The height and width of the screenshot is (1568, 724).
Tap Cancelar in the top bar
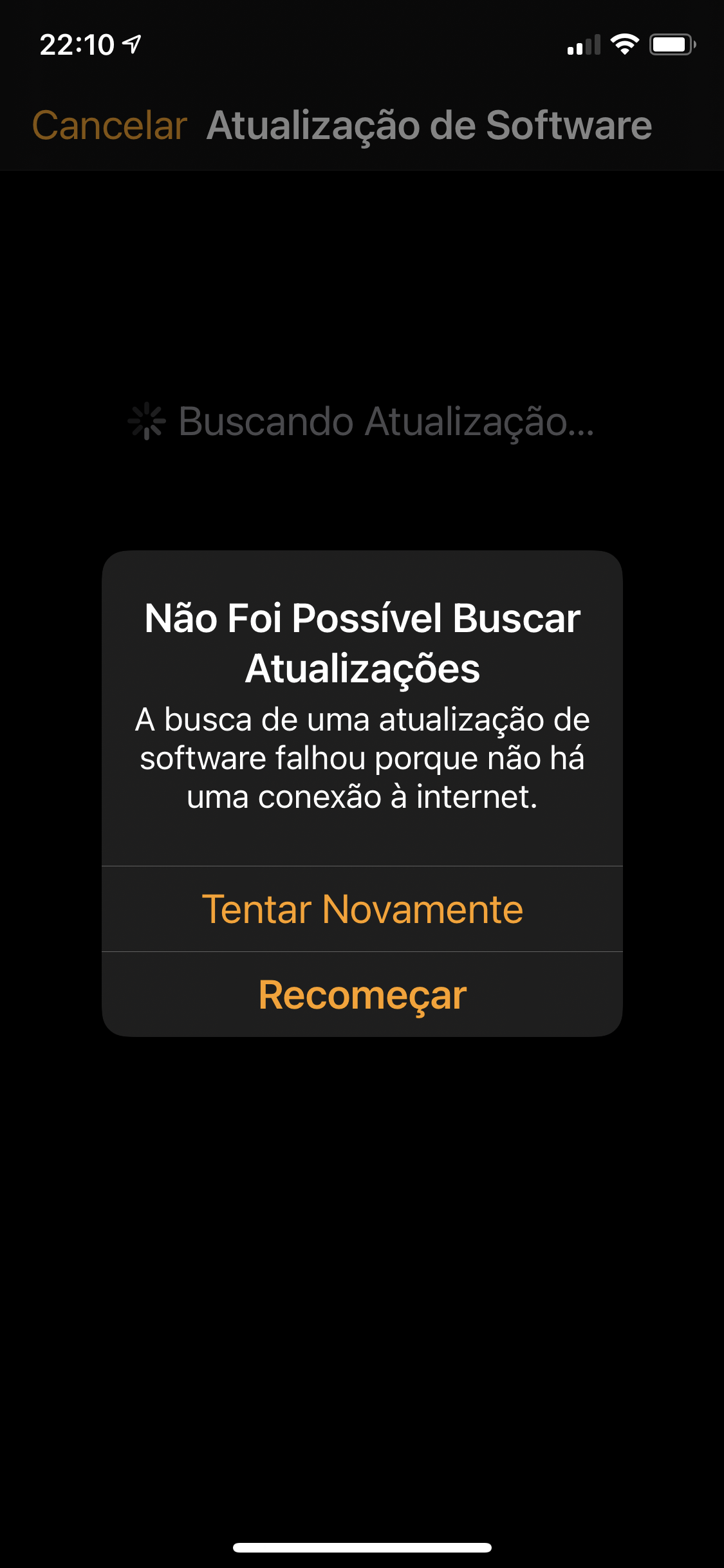click(109, 125)
